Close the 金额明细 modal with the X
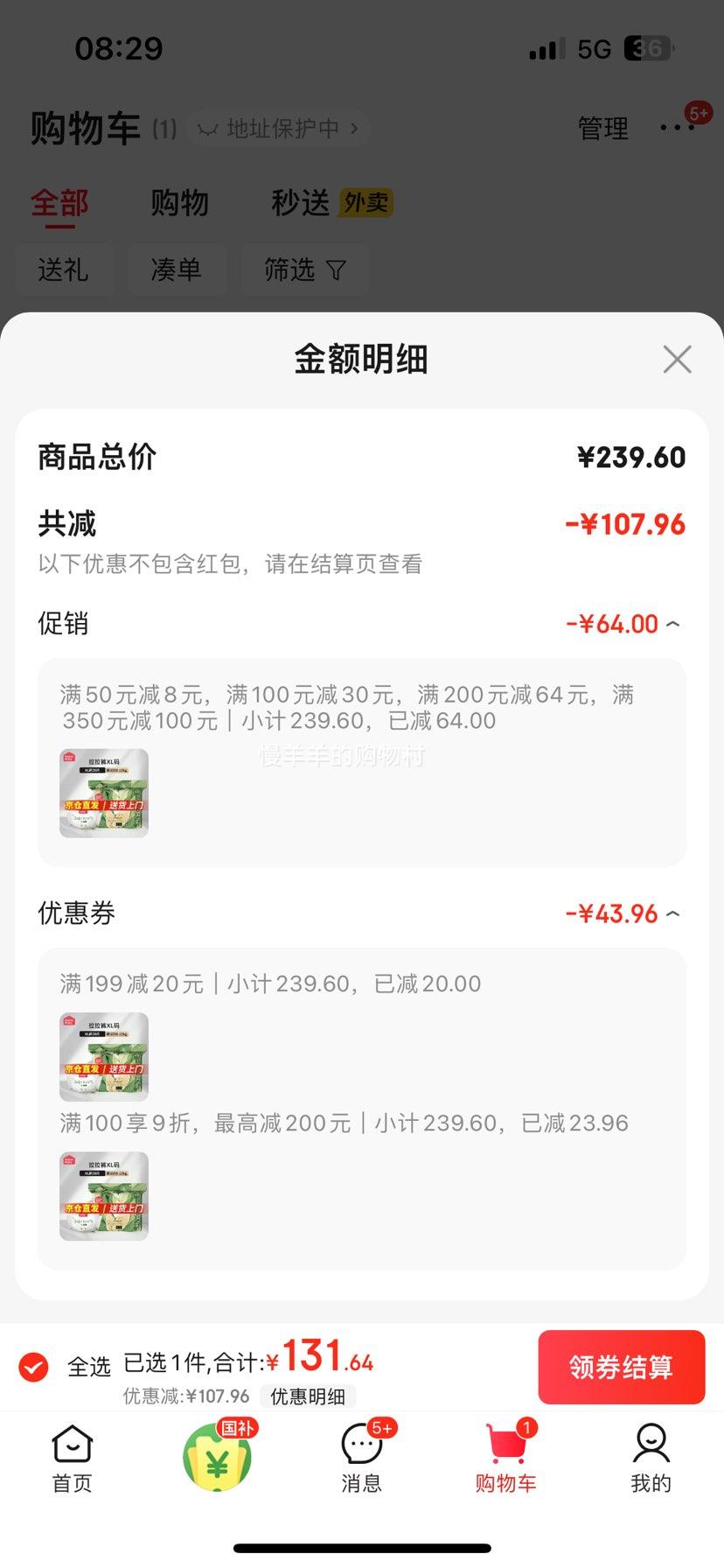 [677, 359]
